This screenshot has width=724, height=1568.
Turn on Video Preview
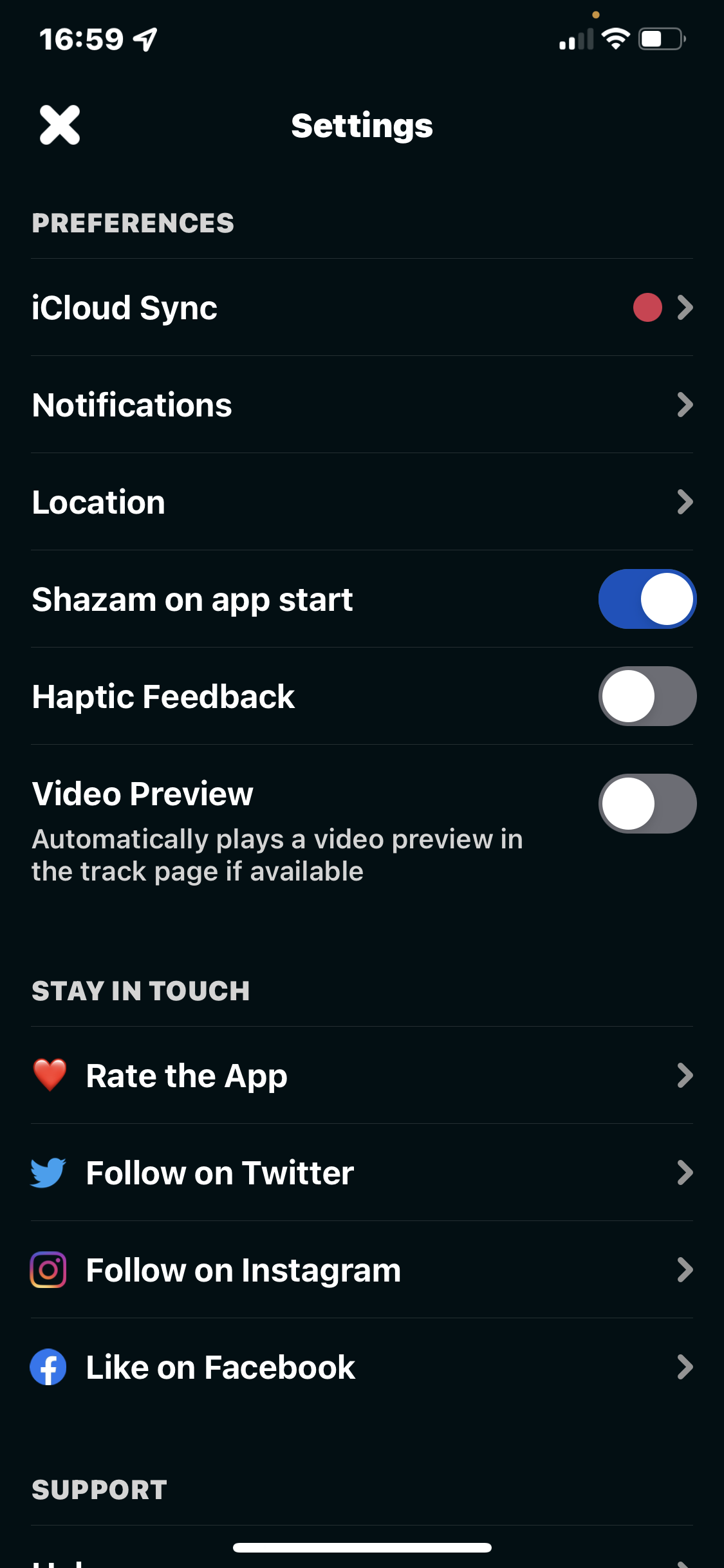coord(647,803)
